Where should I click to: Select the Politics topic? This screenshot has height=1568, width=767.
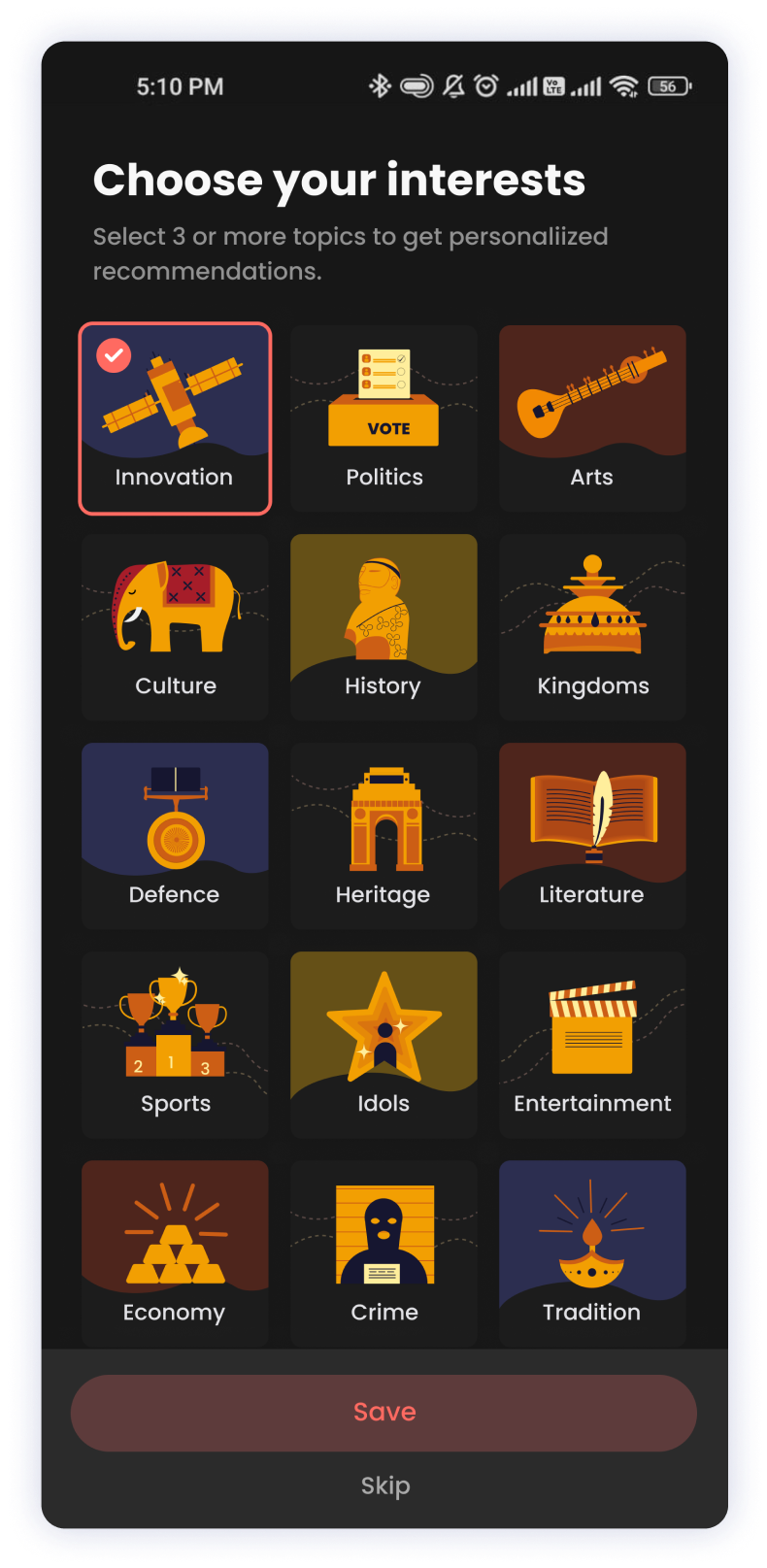point(383,418)
